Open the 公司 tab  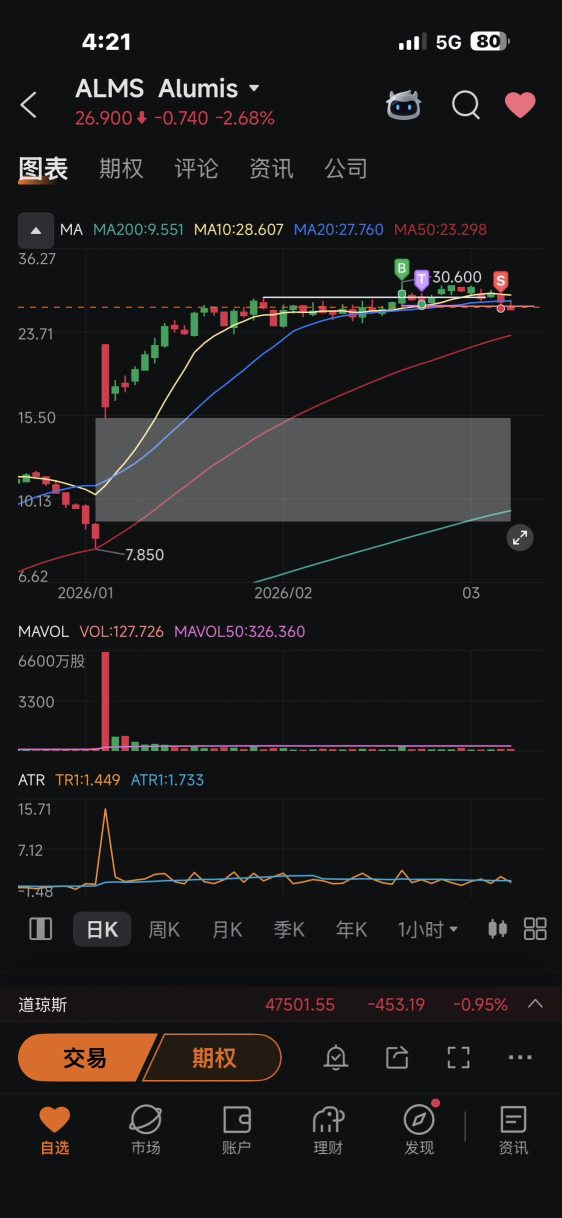pyautogui.click(x=346, y=169)
